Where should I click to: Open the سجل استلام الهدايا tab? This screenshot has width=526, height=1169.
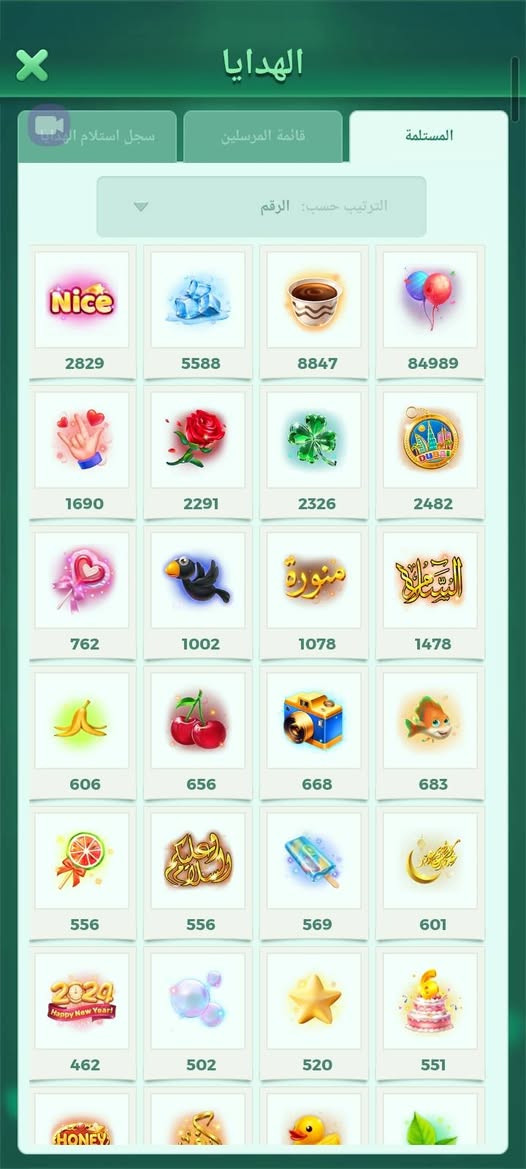tap(97, 136)
